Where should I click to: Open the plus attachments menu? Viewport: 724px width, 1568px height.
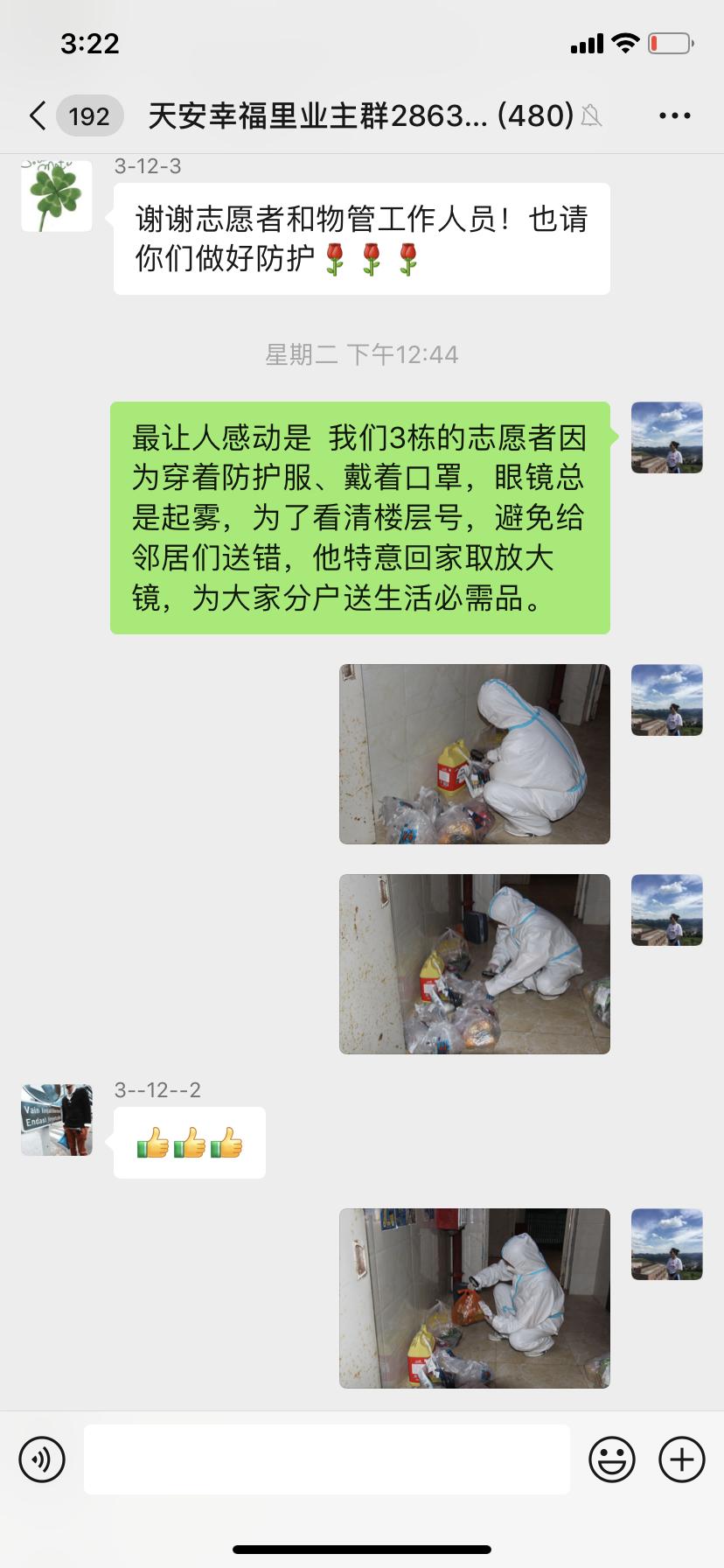coord(681,1459)
